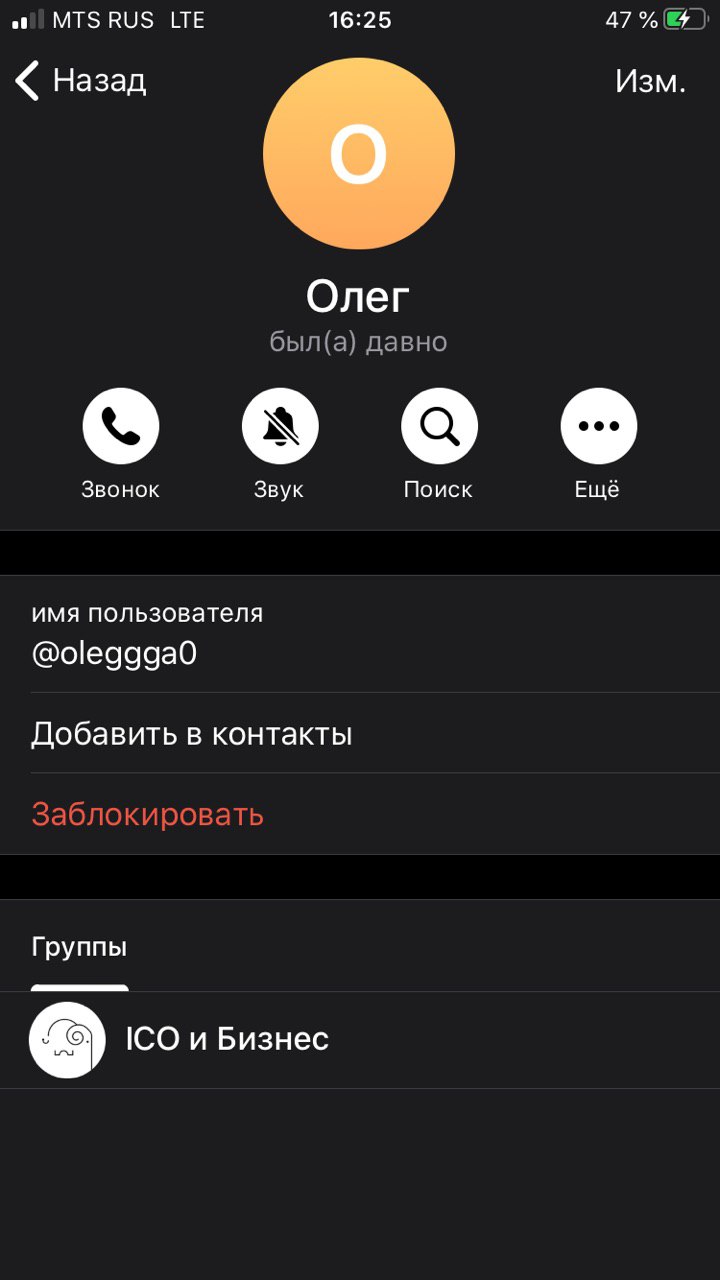The image size is (720, 1280).
Task: Open the ICO и Бизнес group
Action: click(227, 1039)
